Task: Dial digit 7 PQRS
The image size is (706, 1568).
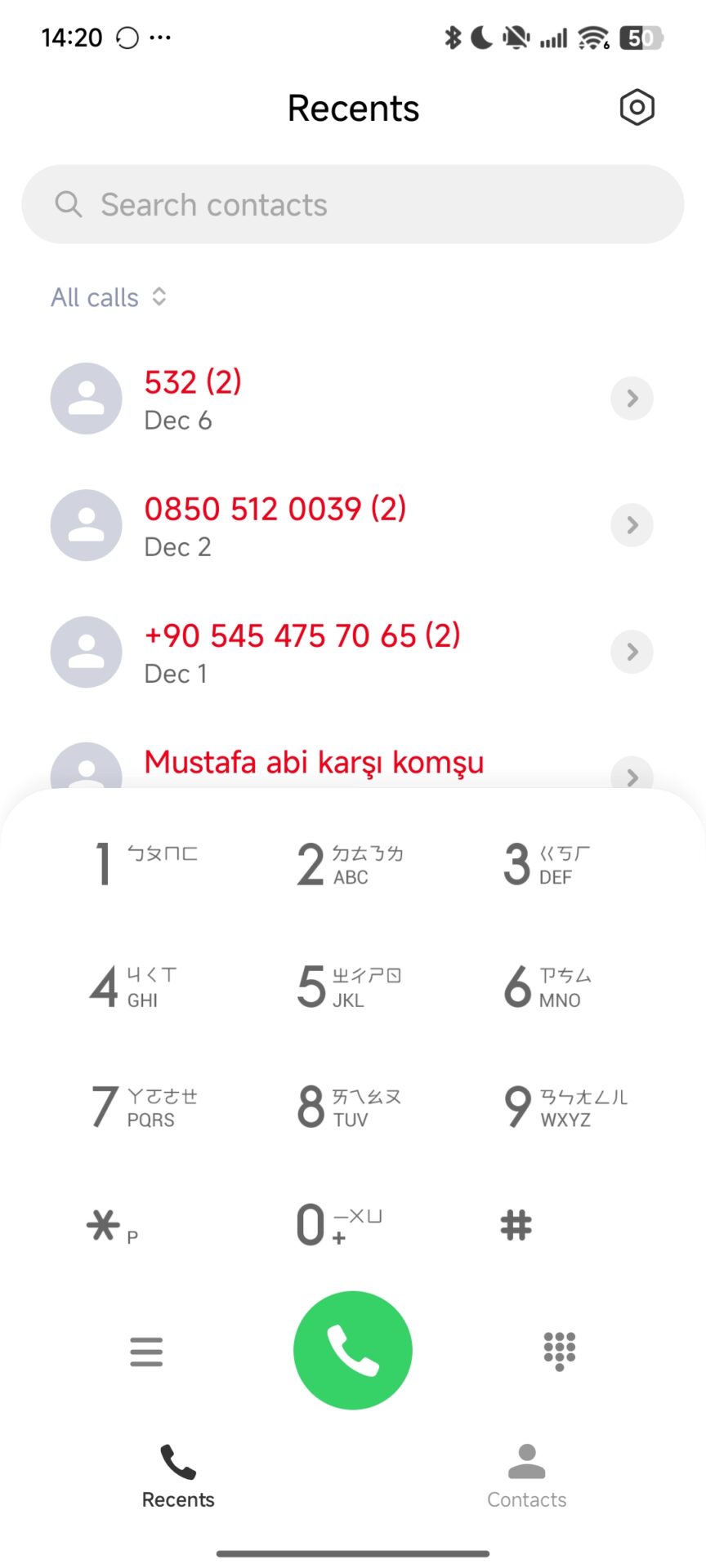Action: pyautogui.click(x=145, y=1107)
